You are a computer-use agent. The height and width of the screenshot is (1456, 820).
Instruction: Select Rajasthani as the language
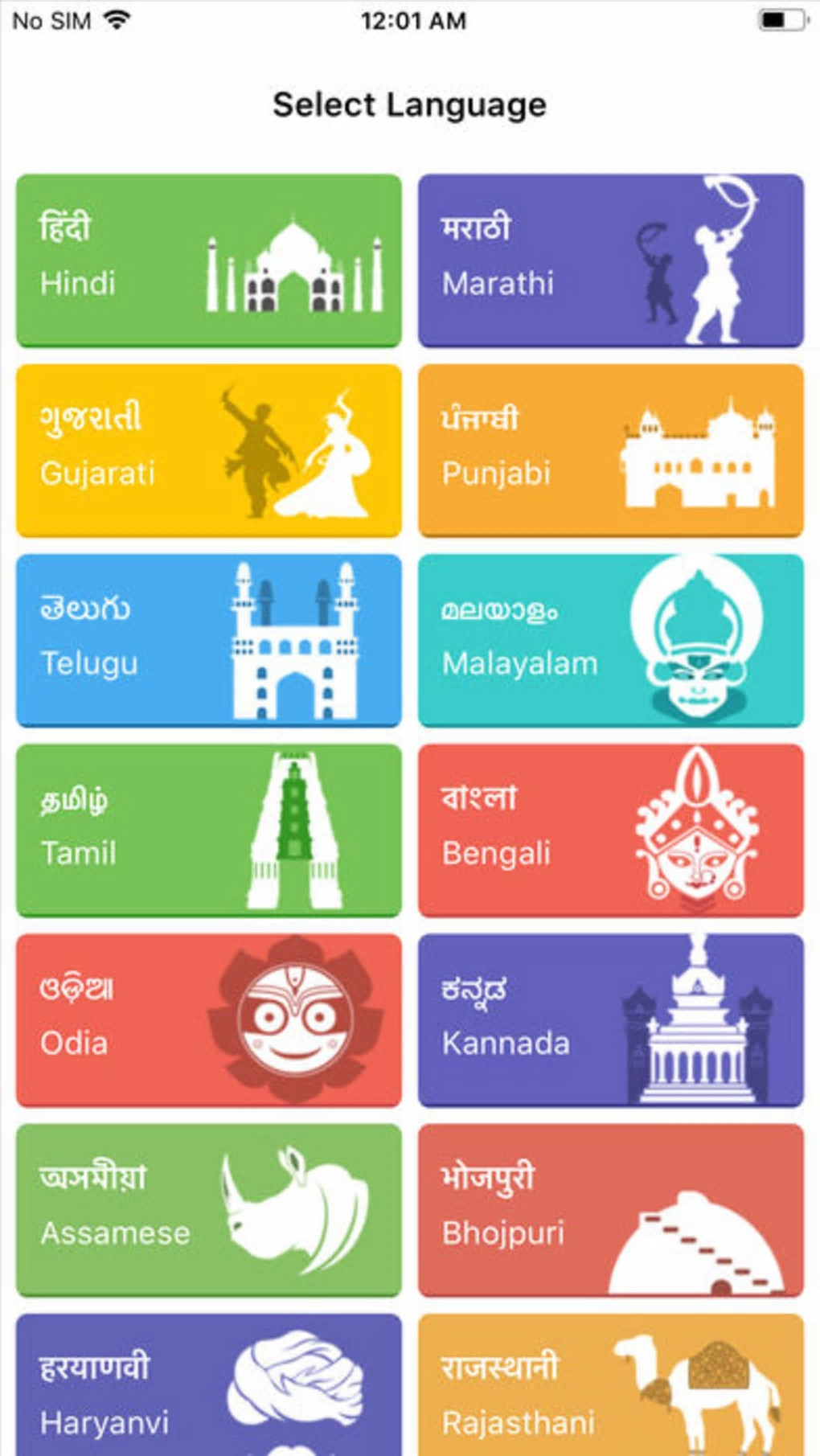610,1387
